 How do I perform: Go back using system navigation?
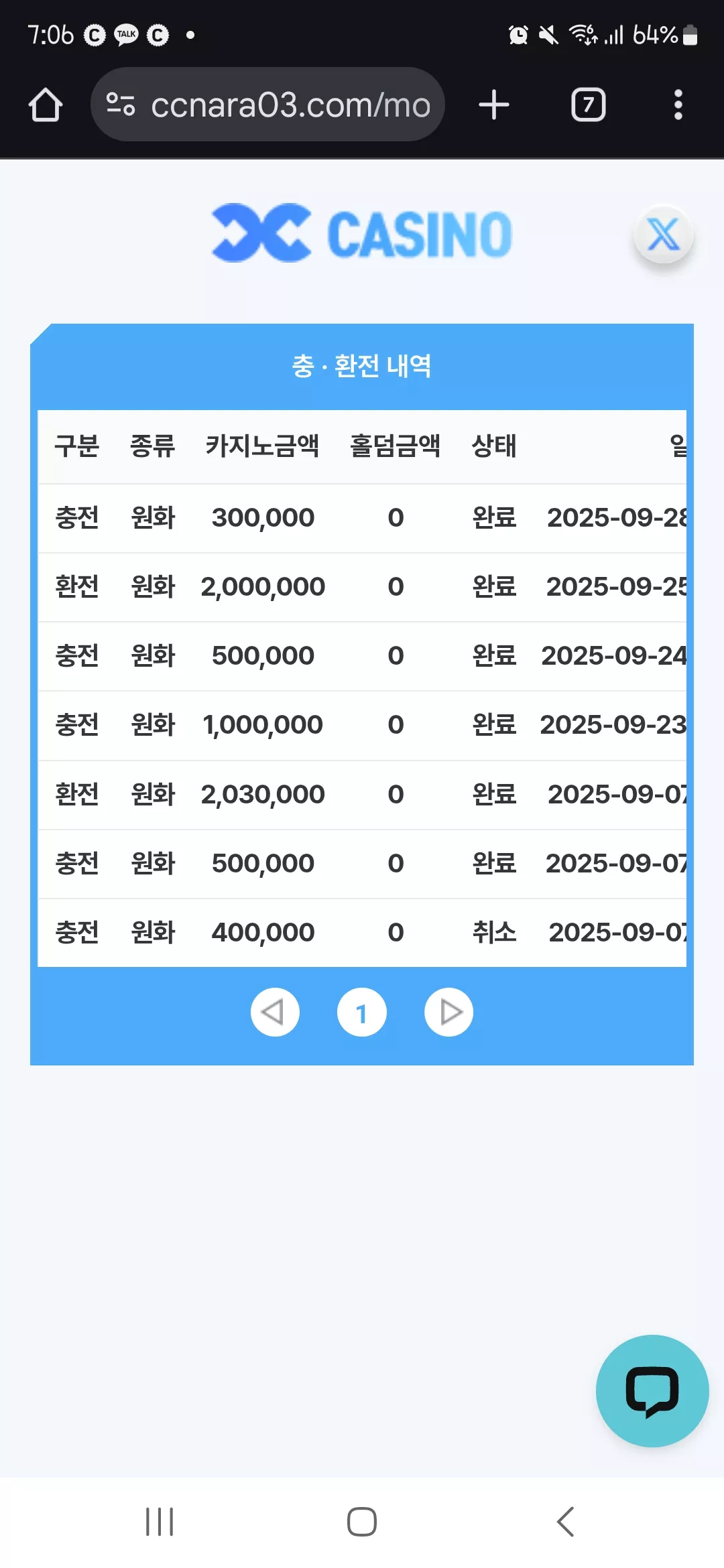coord(566,1522)
